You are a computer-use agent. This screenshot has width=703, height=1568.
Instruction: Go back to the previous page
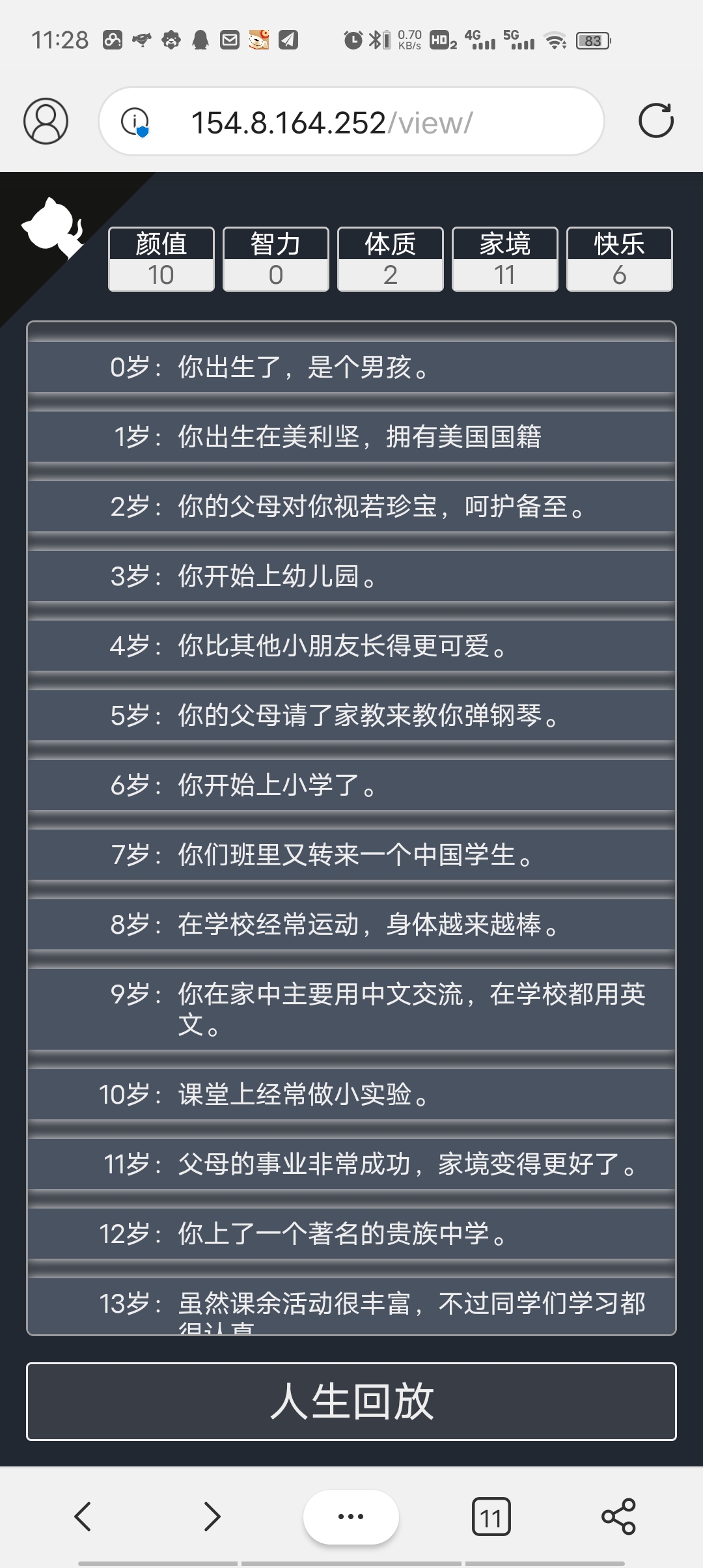83,1517
